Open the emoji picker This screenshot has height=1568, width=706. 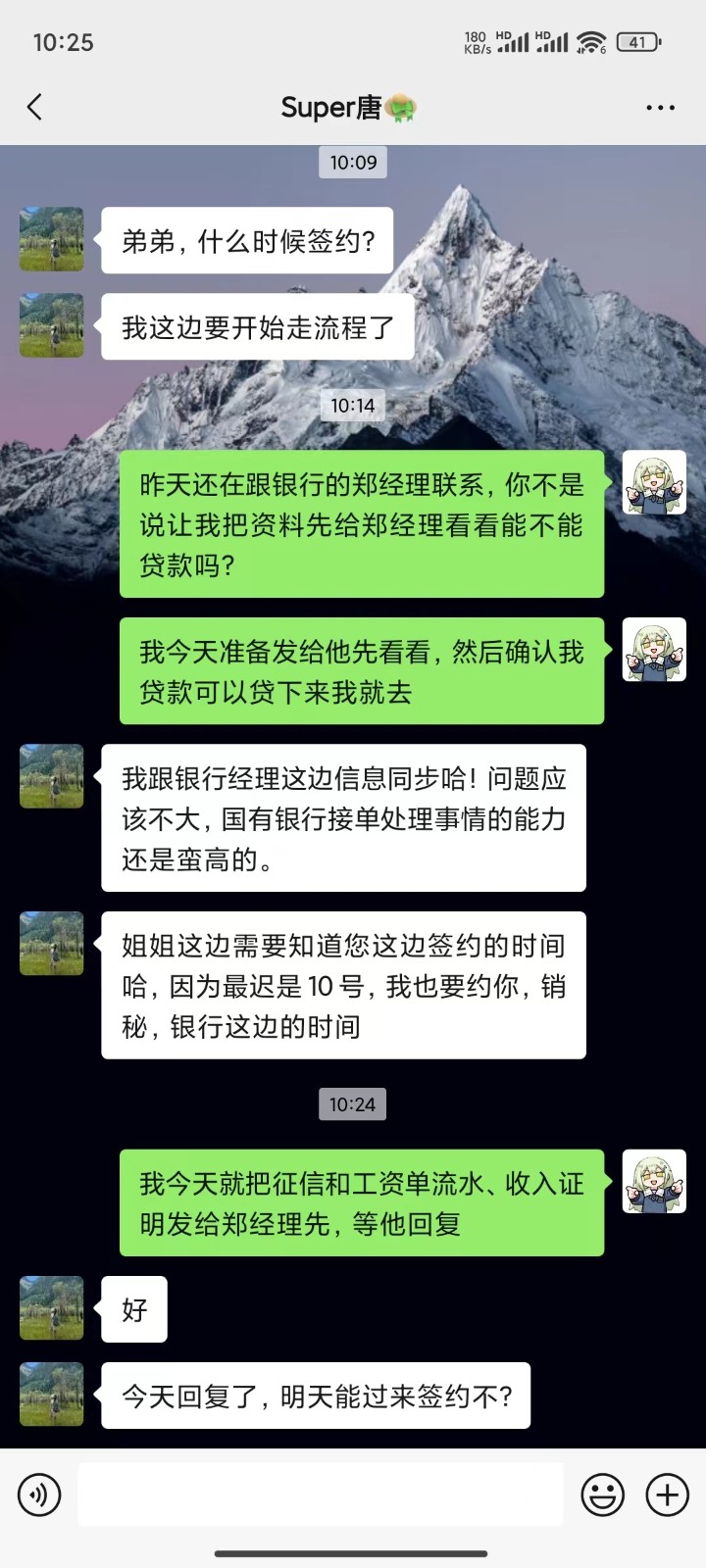coord(602,1495)
